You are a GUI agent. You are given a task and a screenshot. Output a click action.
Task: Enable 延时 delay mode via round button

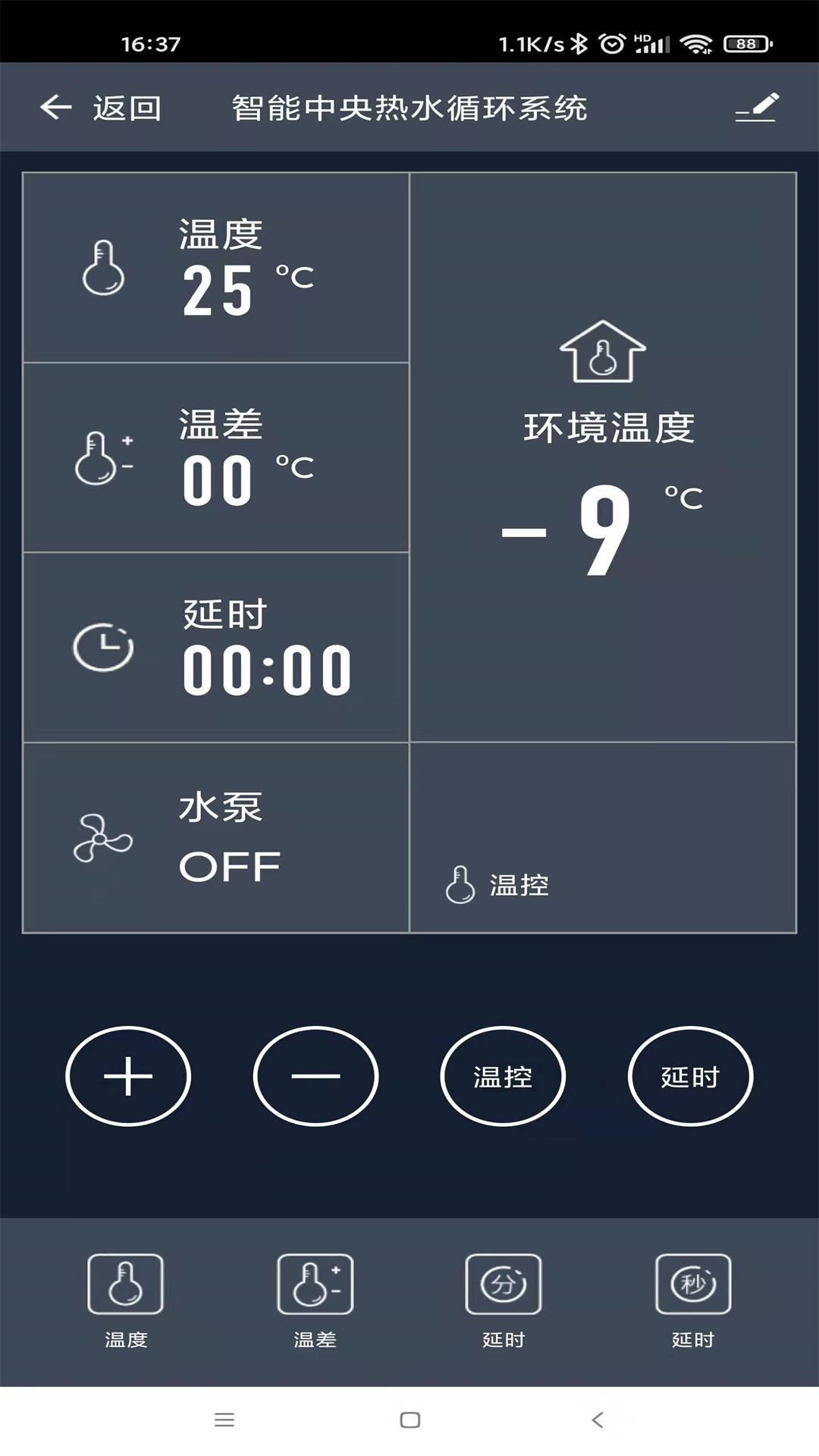coord(689,1077)
